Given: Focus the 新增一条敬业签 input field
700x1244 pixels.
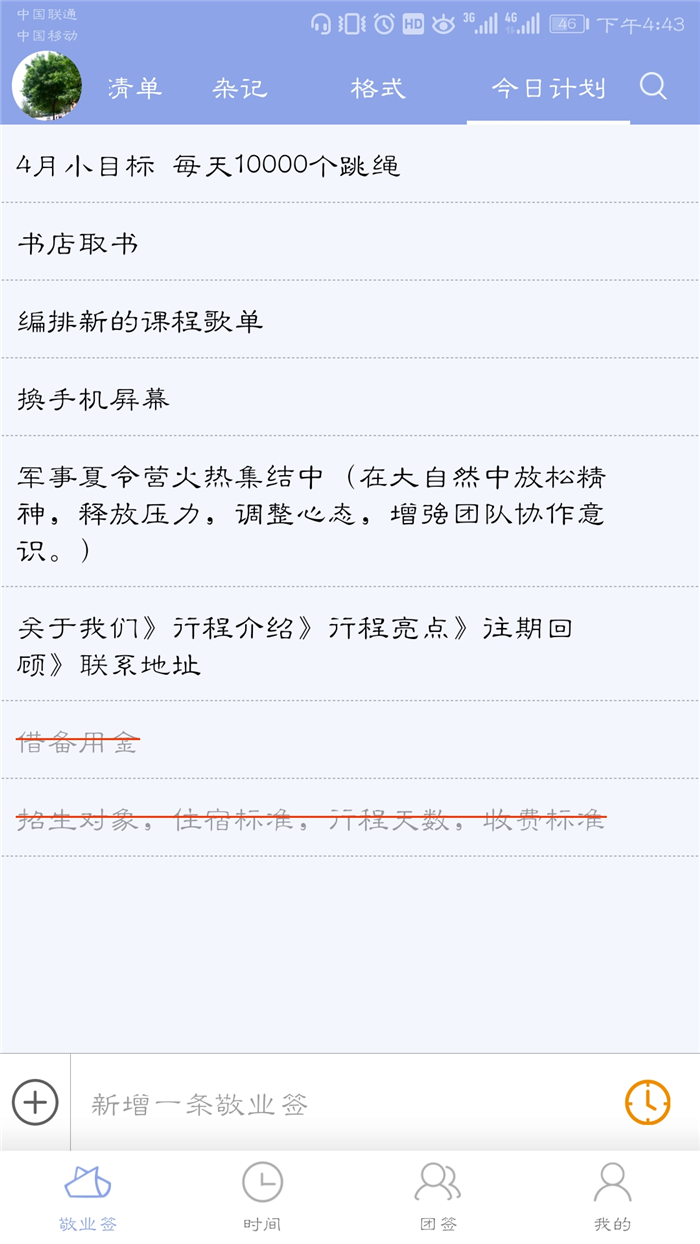Looking at the screenshot, I should click(x=340, y=1103).
